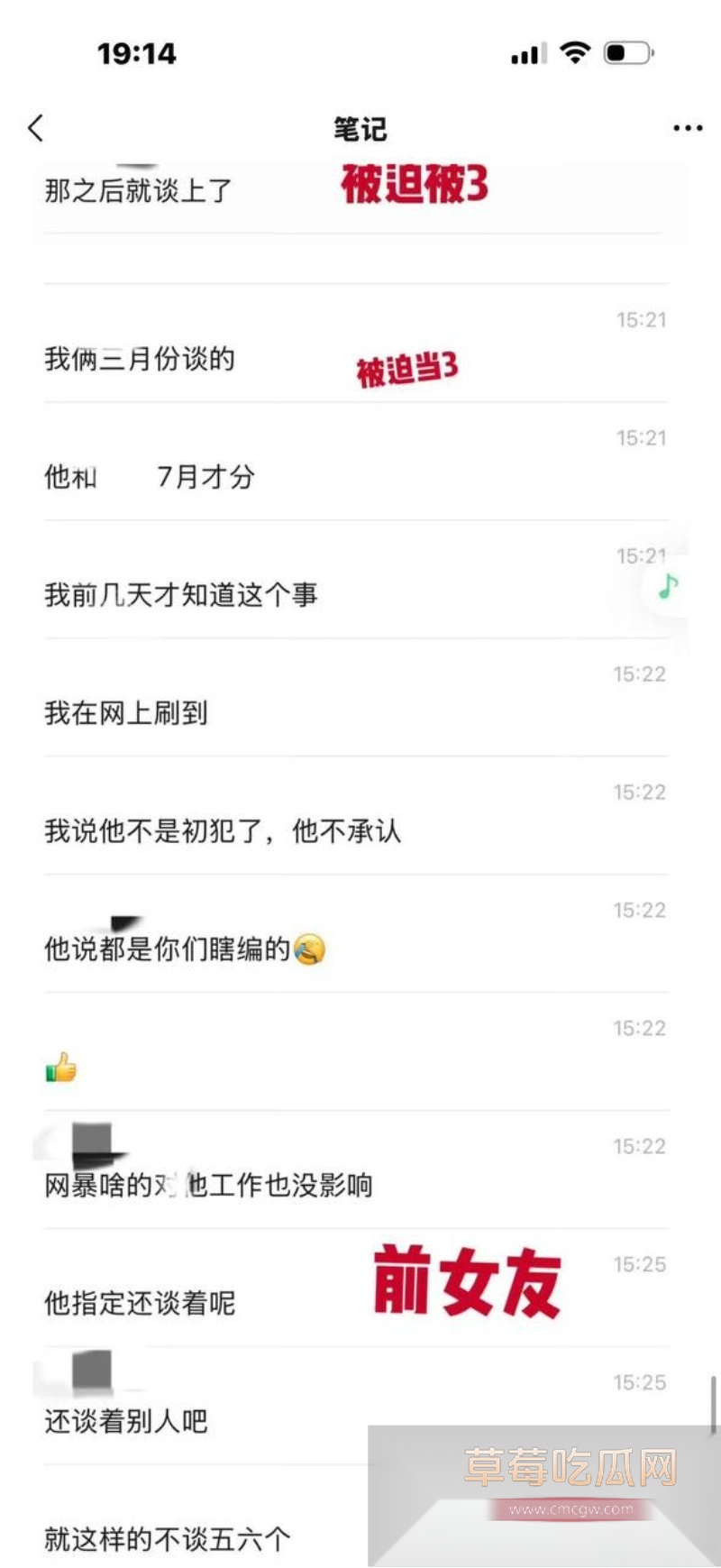Tap the laughing-crying emoji in the chat bubble
Viewport: 721px width, 1568px height.
[x=311, y=948]
